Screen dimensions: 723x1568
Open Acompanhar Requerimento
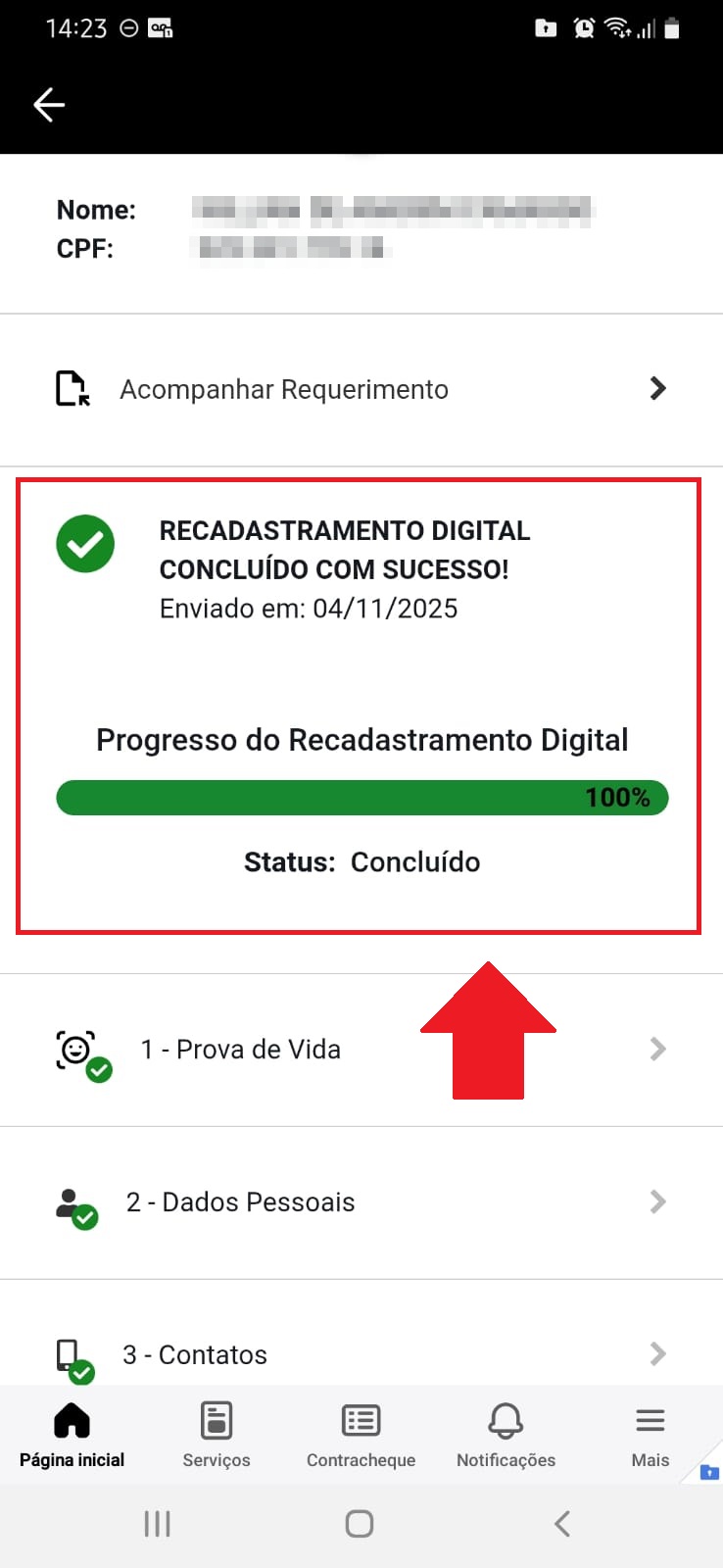click(x=361, y=389)
